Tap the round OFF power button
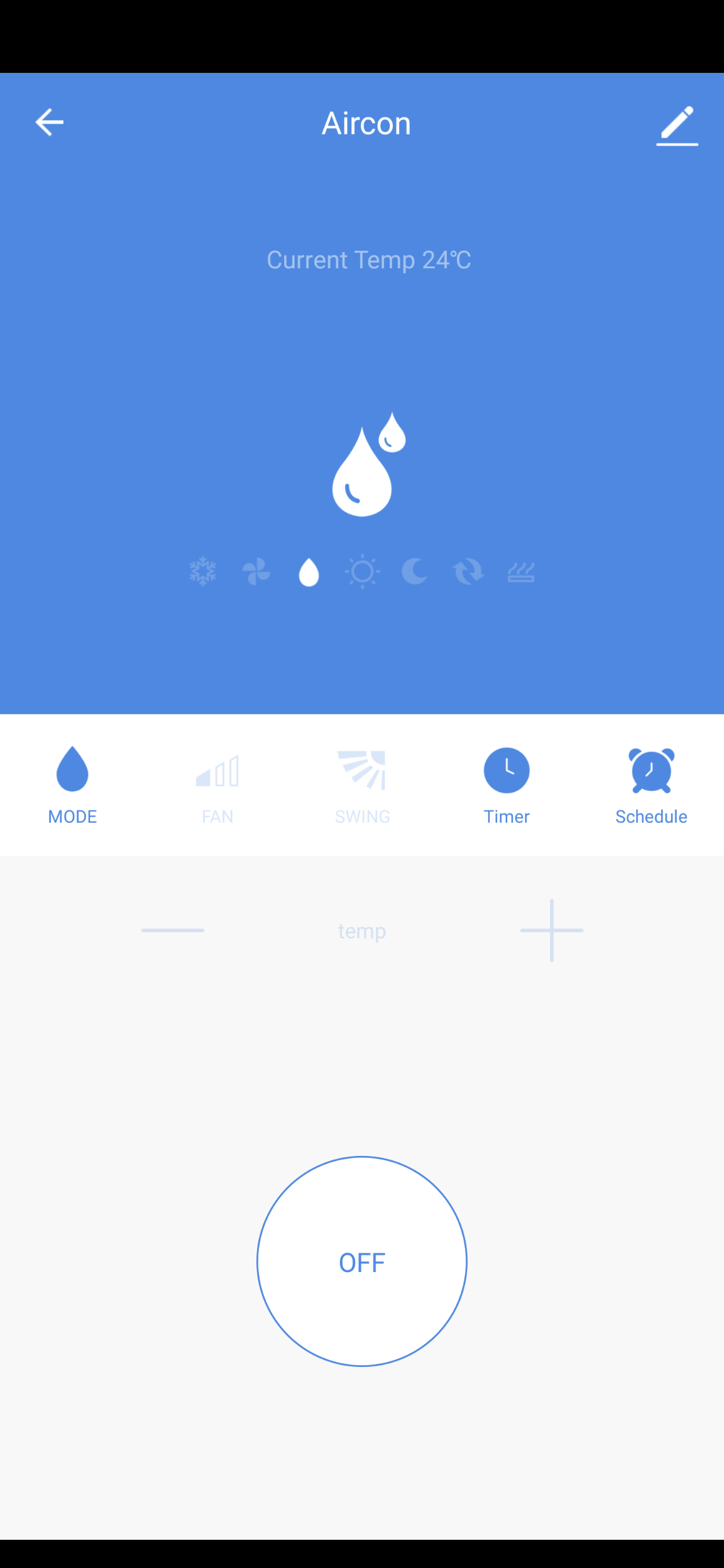The image size is (724, 1568). coord(362,1261)
